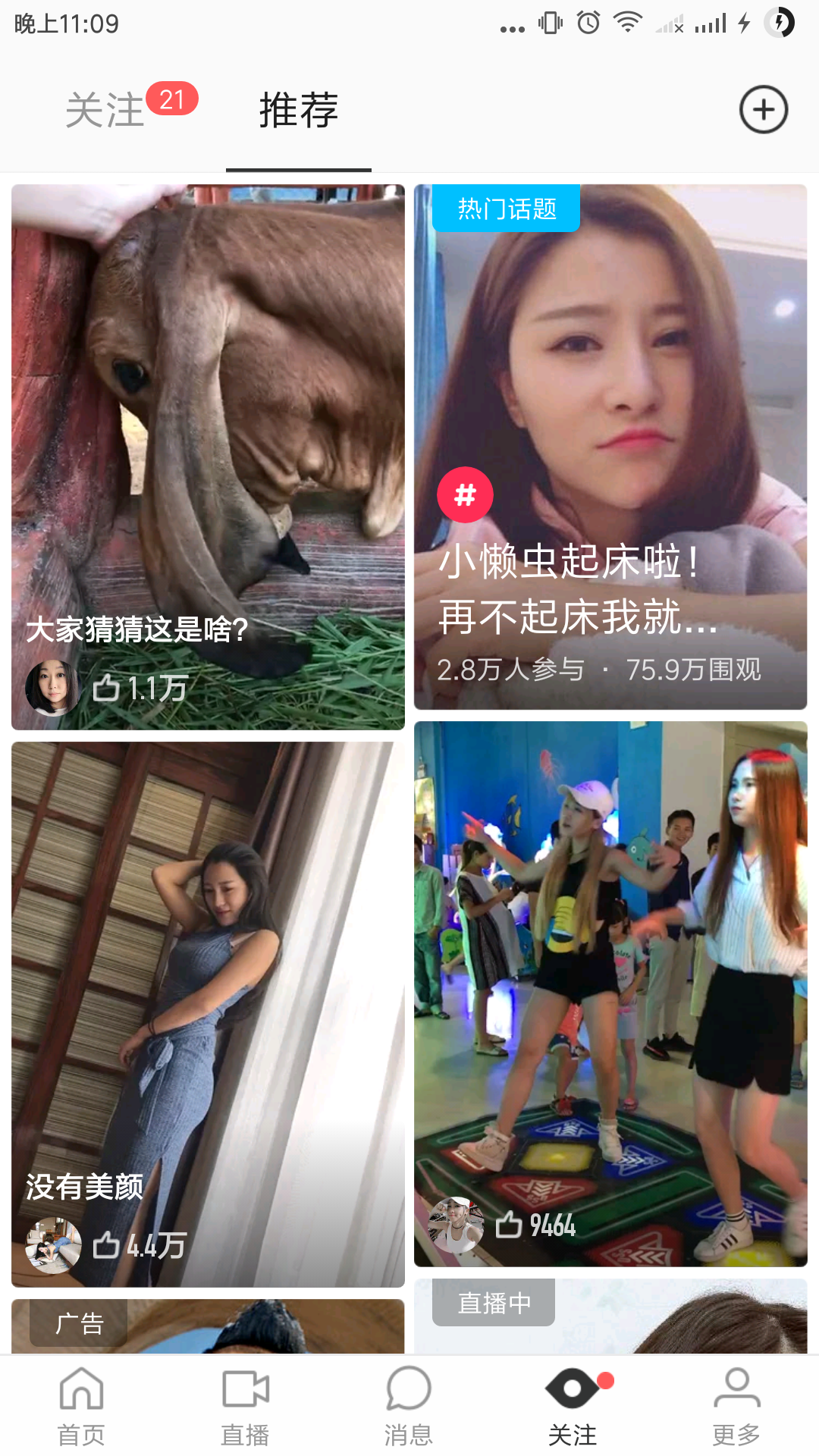
Task: Switch to the 关注 top tab
Action: click(106, 110)
